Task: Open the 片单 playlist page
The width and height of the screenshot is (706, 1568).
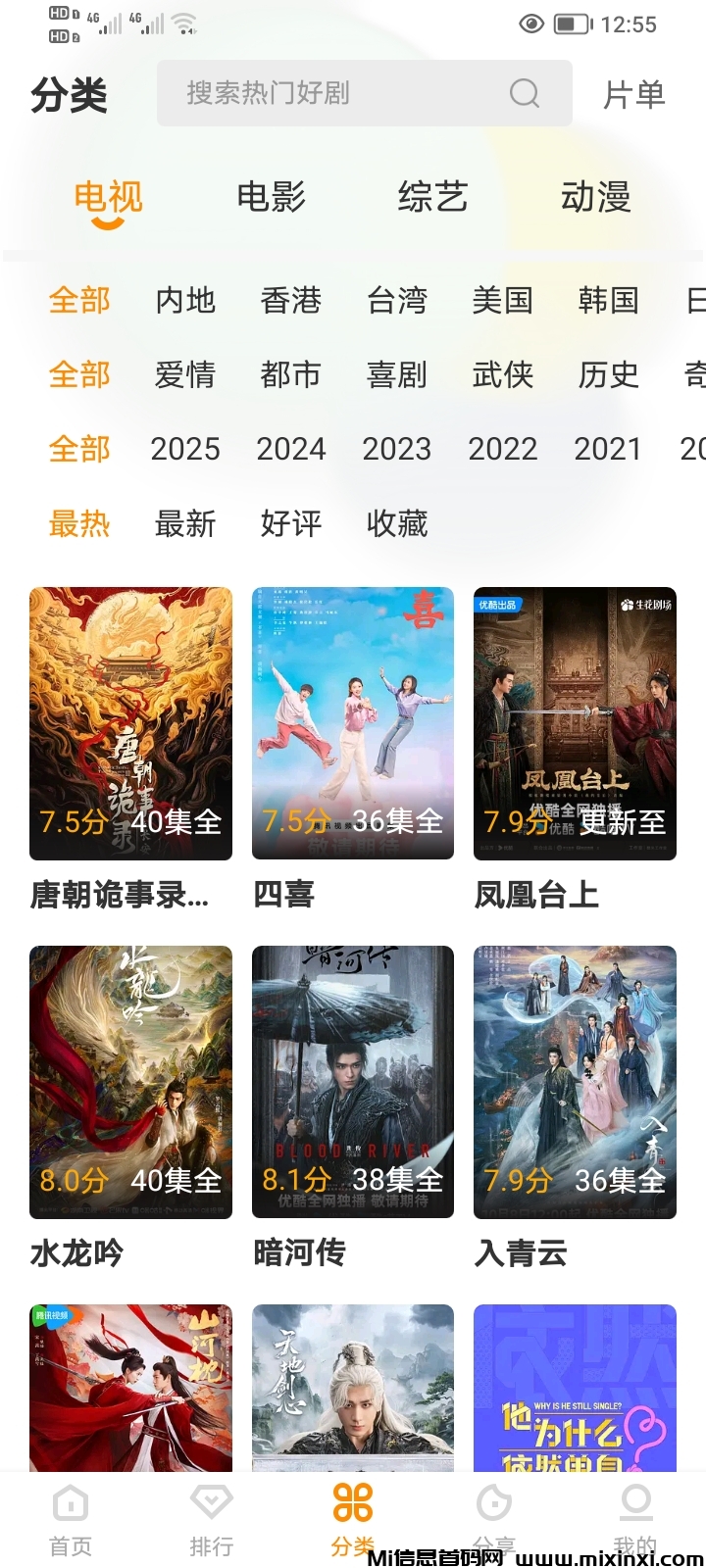Action: [x=634, y=94]
